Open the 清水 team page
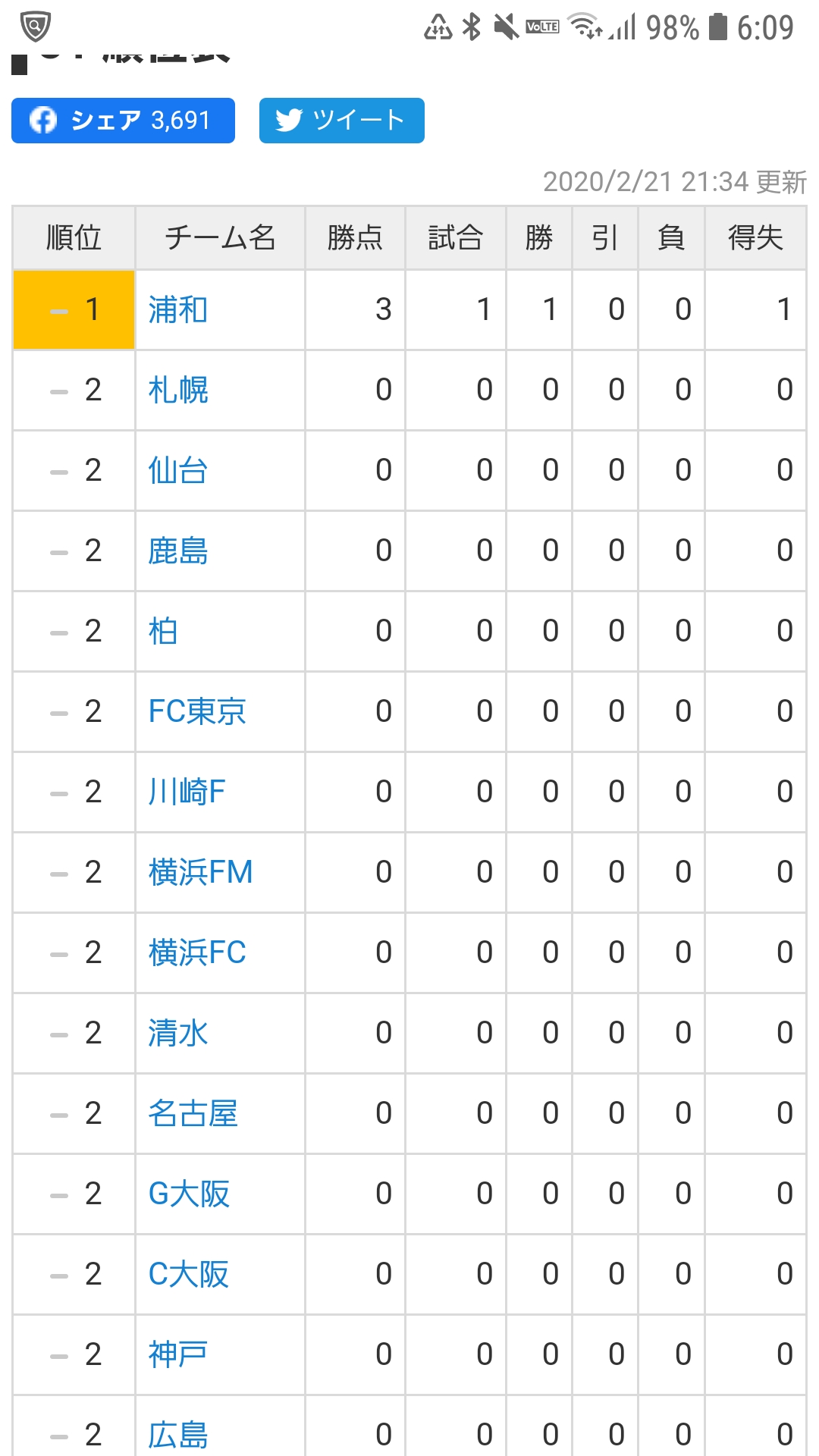This screenshot has height=1456, width=819. 178,1034
